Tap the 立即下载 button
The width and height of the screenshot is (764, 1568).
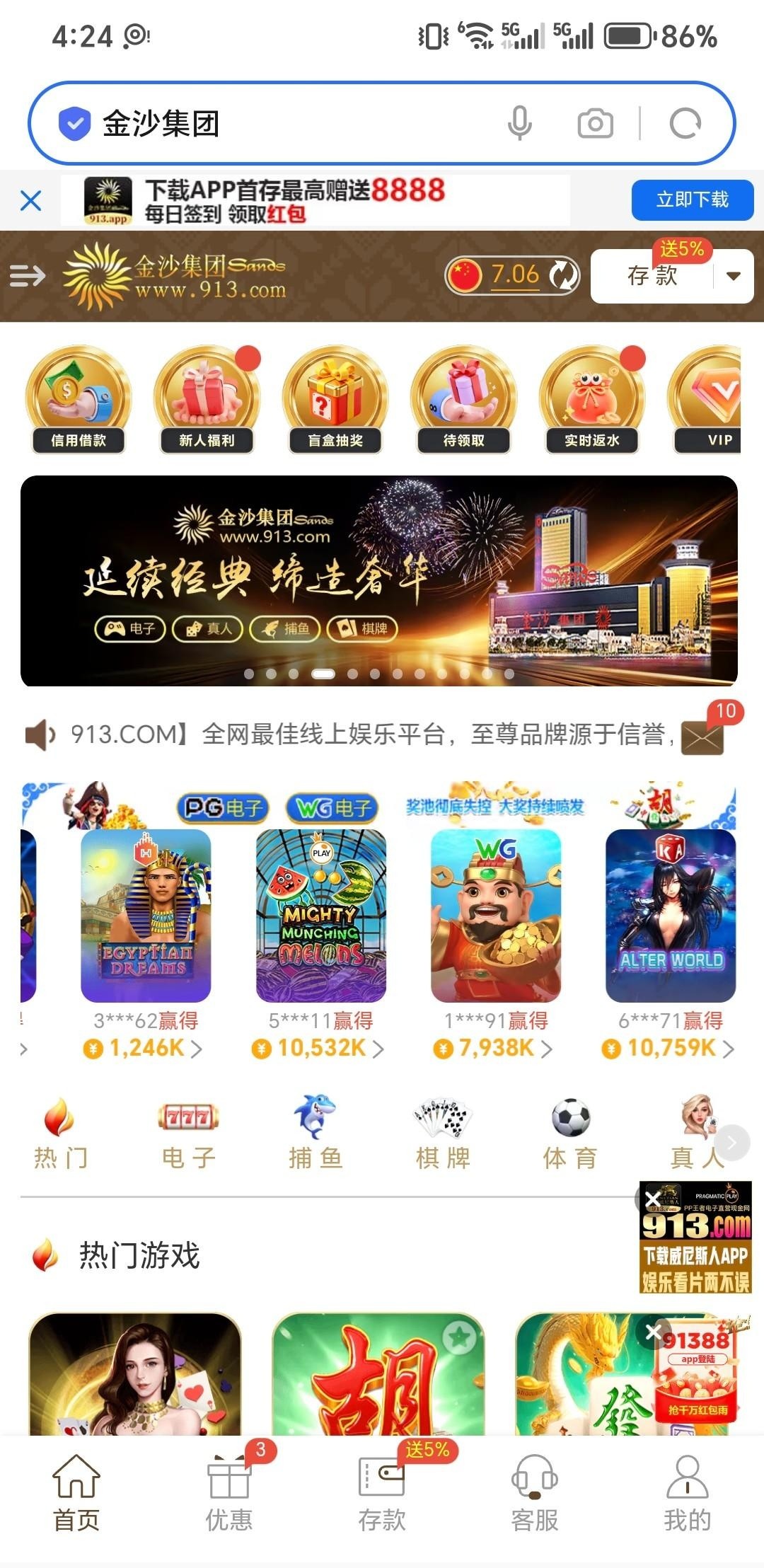[692, 200]
